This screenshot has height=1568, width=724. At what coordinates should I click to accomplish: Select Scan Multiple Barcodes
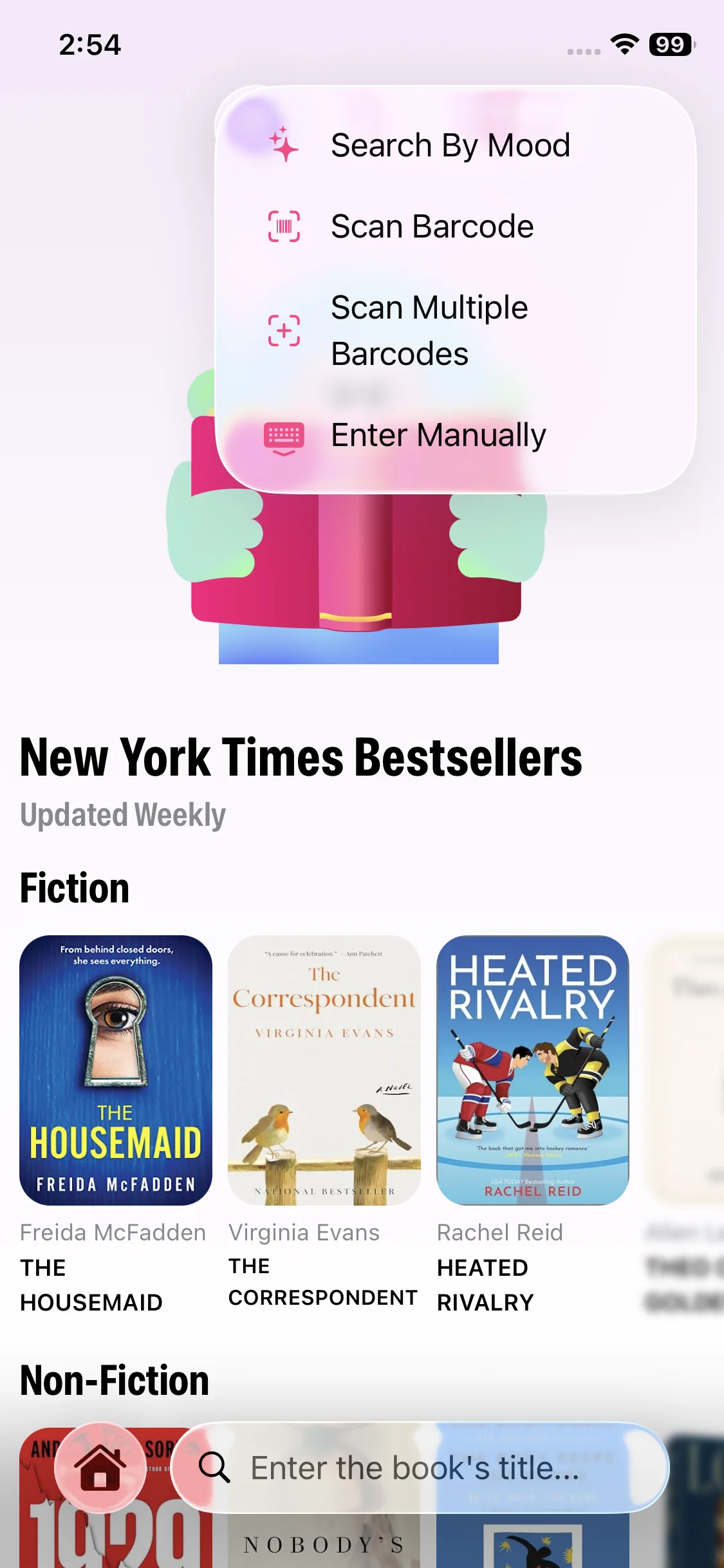(455, 331)
